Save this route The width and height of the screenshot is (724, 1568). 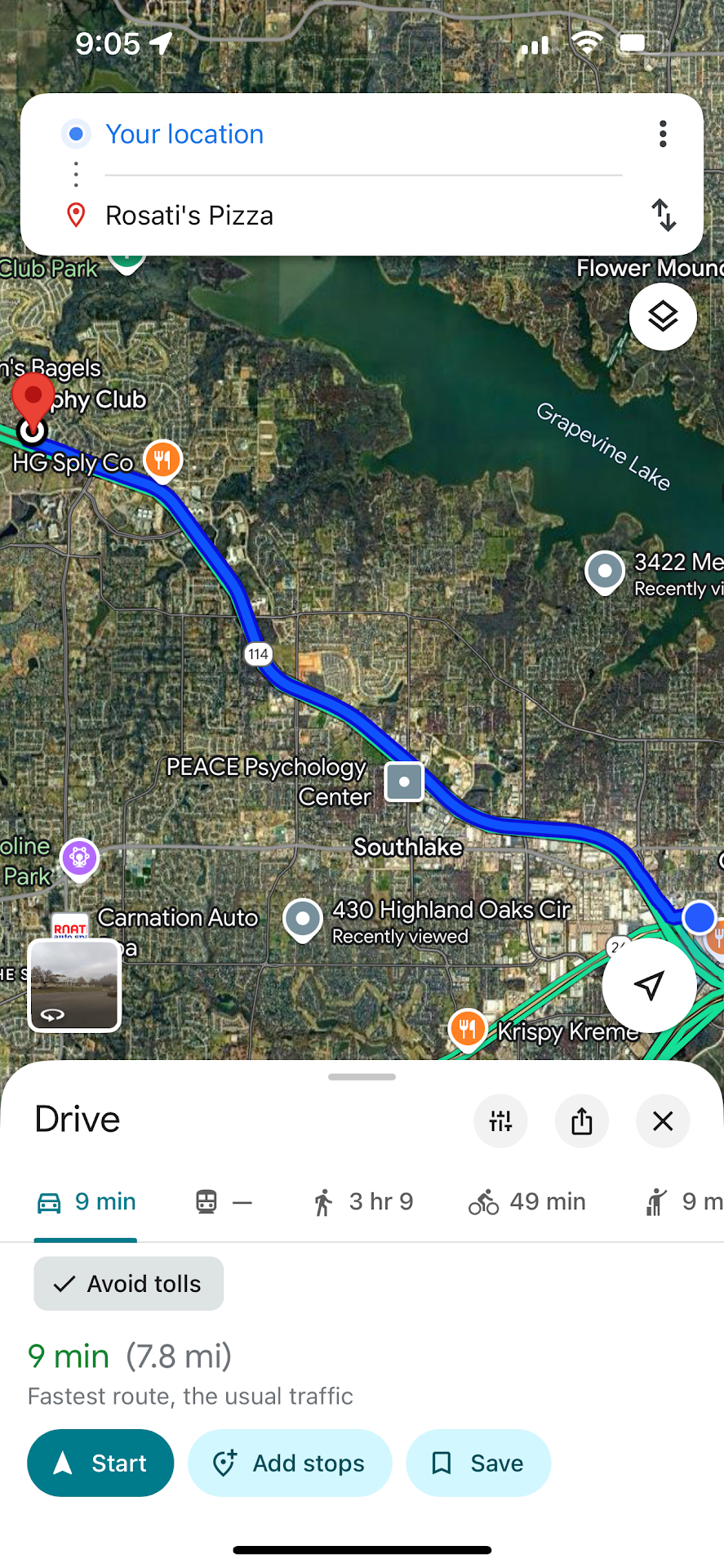coord(478,1463)
